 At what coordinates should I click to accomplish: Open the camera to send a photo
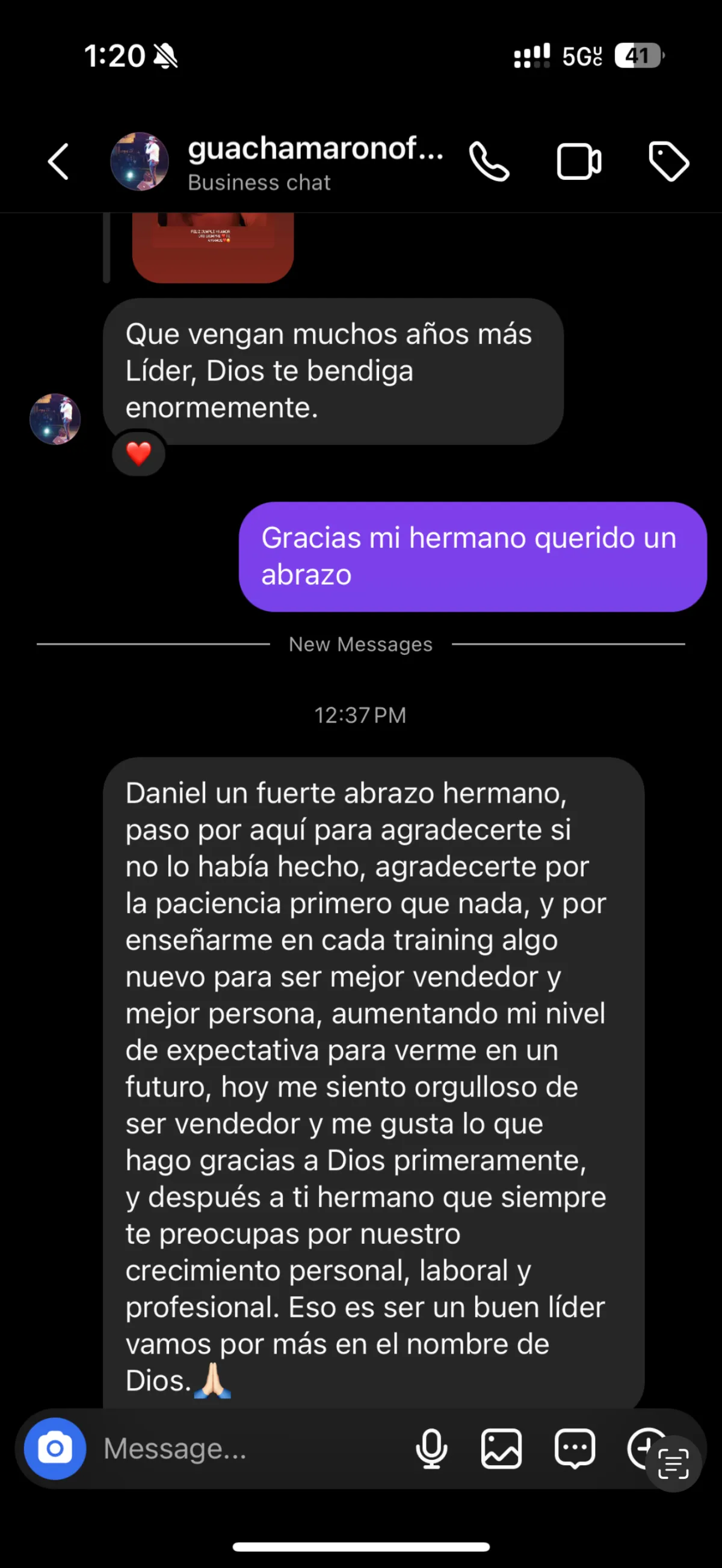pyautogui.click(x=55, y=1449)
